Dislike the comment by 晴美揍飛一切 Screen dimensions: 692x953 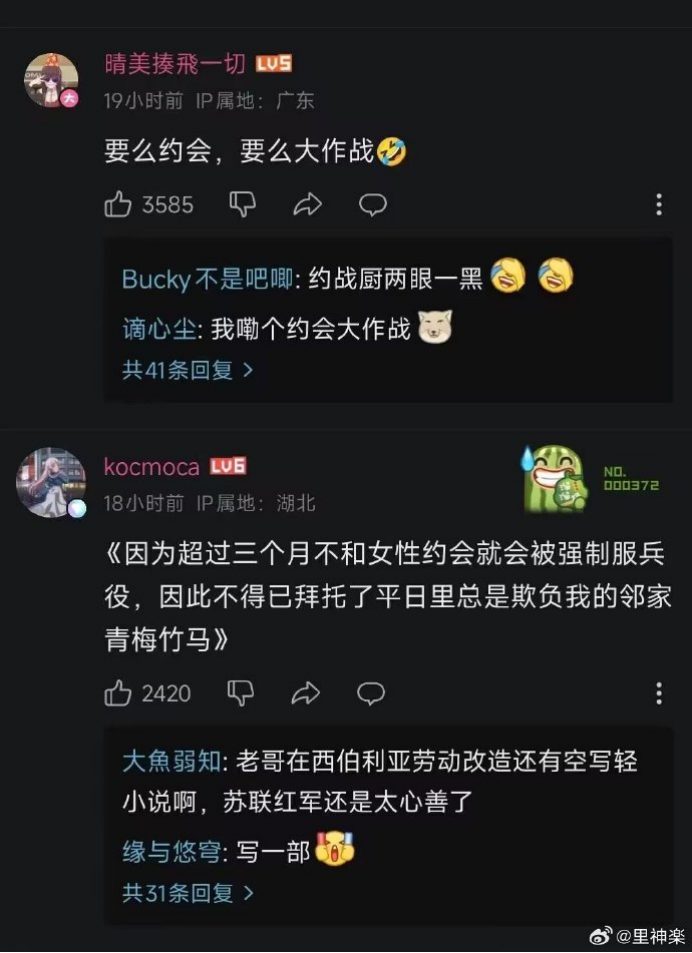pyautogui.click(x=243, y=204)
